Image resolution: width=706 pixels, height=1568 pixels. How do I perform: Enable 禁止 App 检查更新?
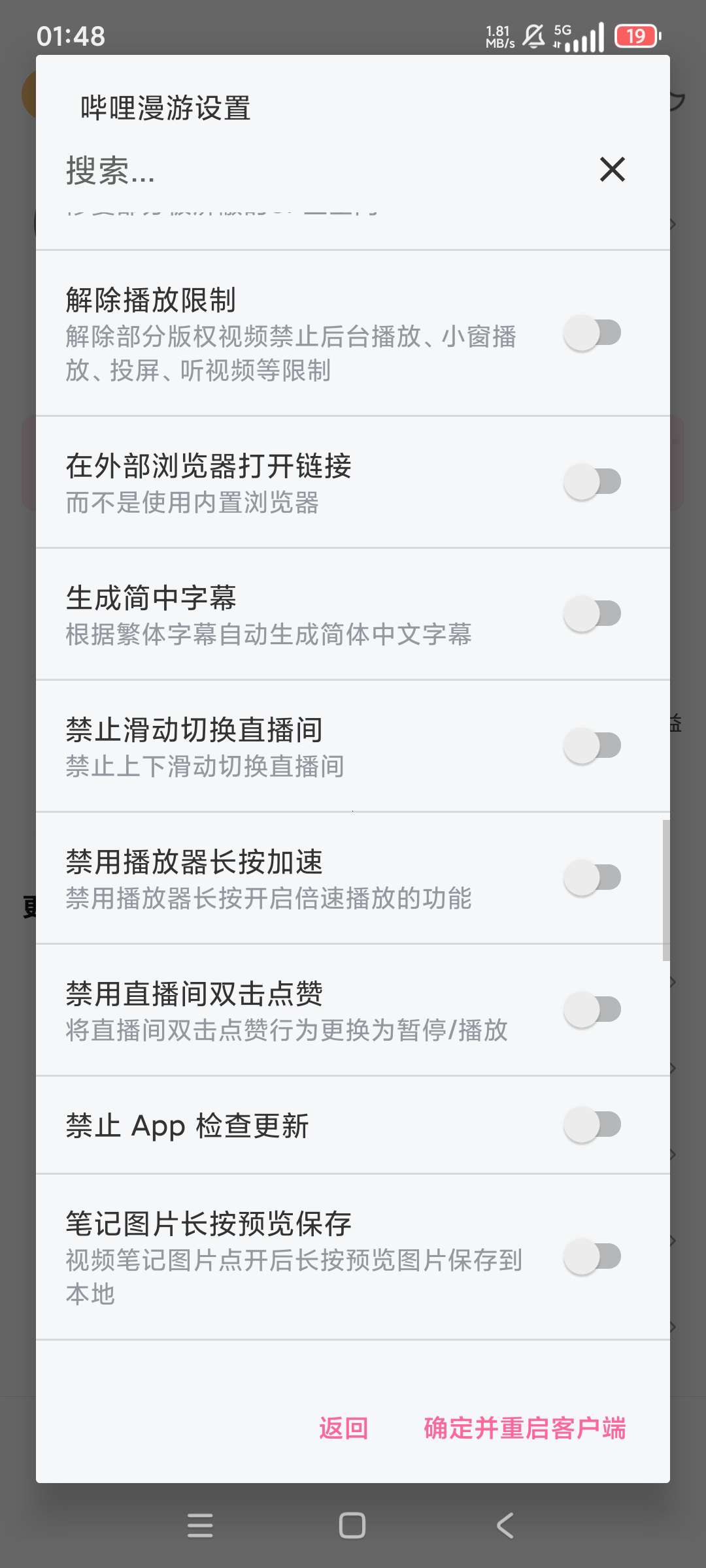point(592,1125)
